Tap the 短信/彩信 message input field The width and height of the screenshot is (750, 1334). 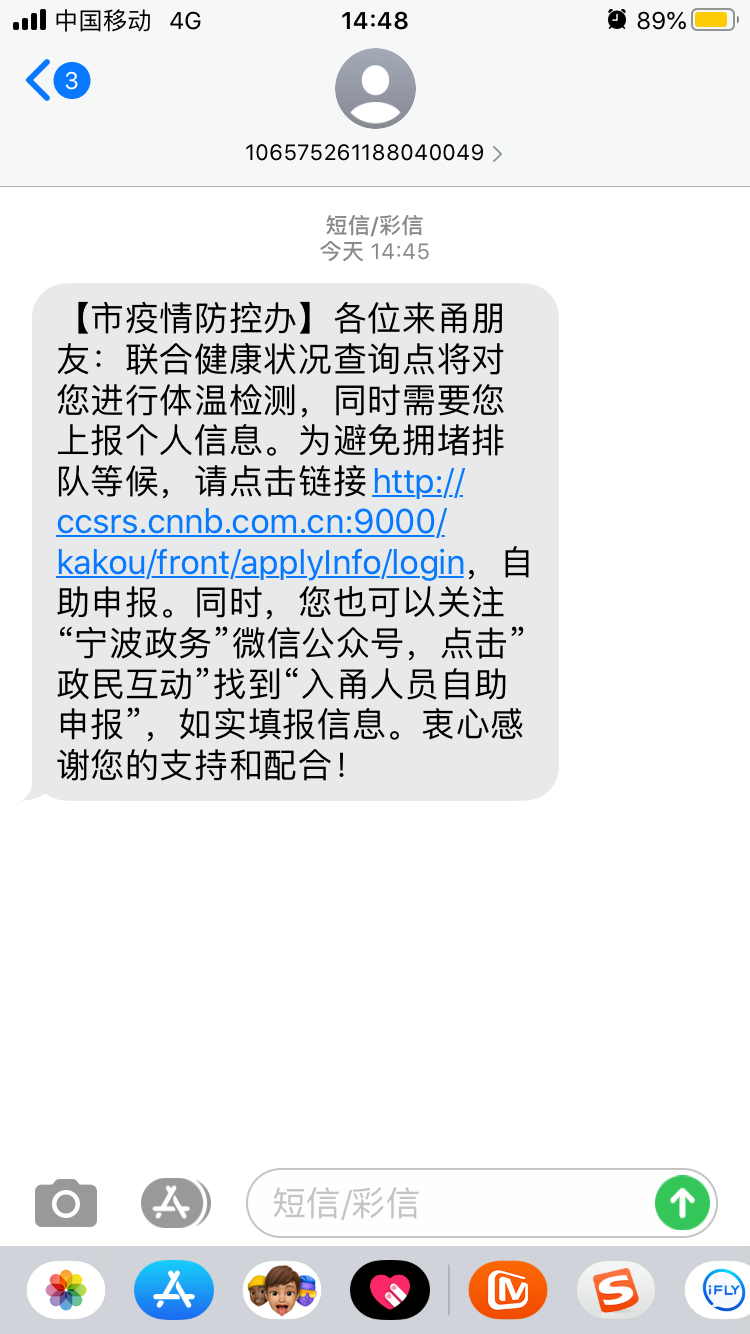point(450,1203)
